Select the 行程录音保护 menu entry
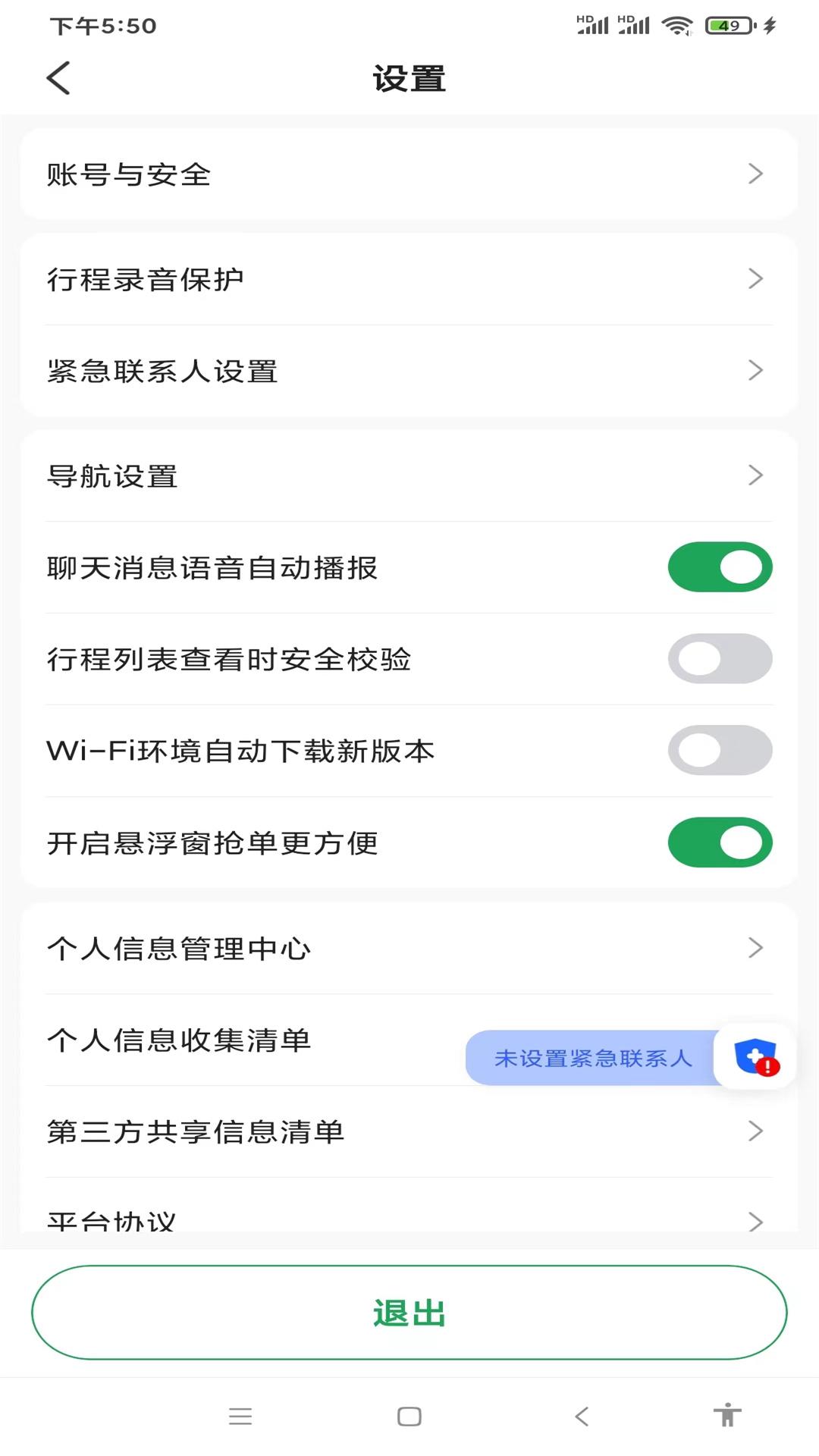This screenshot has width=819, height=1456. tap(303, 278)
